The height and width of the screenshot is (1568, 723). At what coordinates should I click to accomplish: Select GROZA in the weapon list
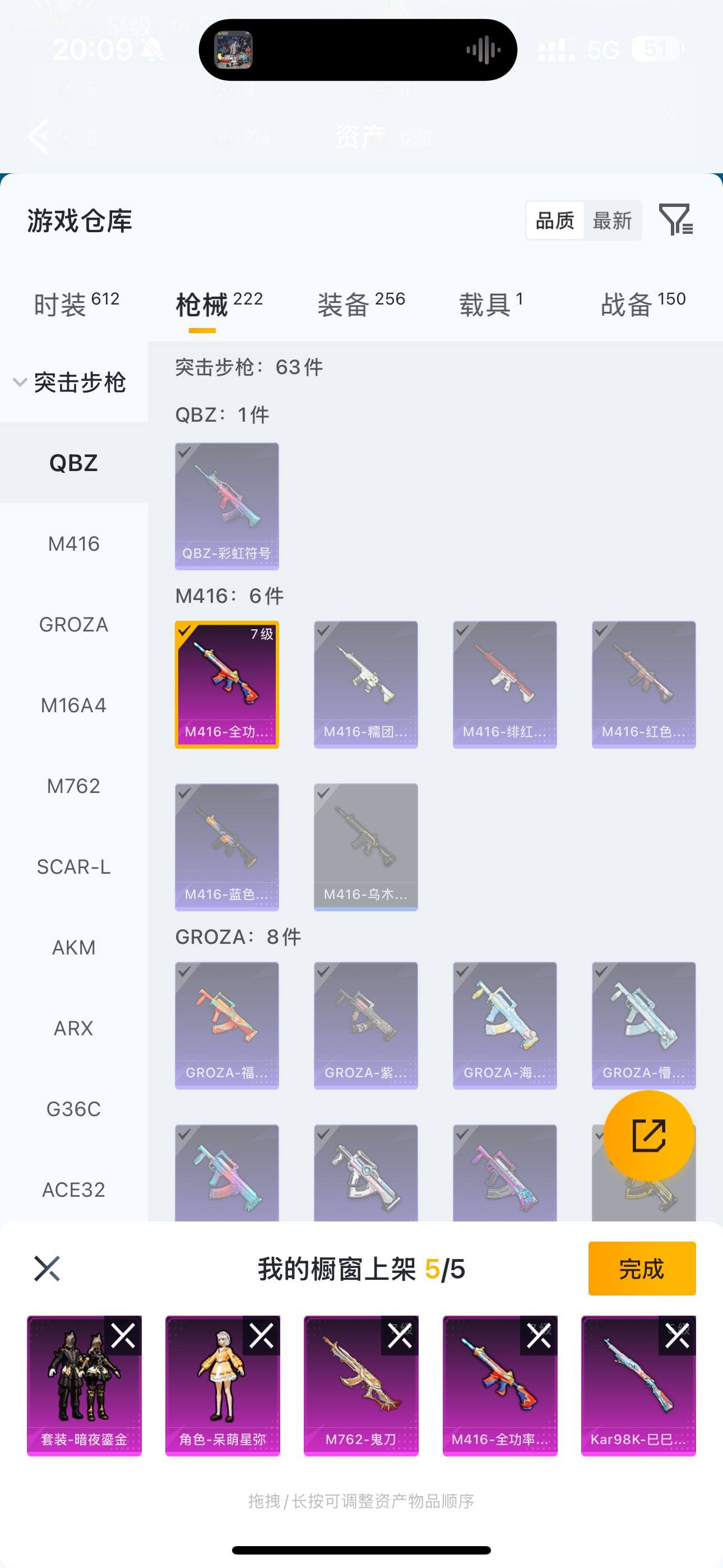click(x=73, y=625)
